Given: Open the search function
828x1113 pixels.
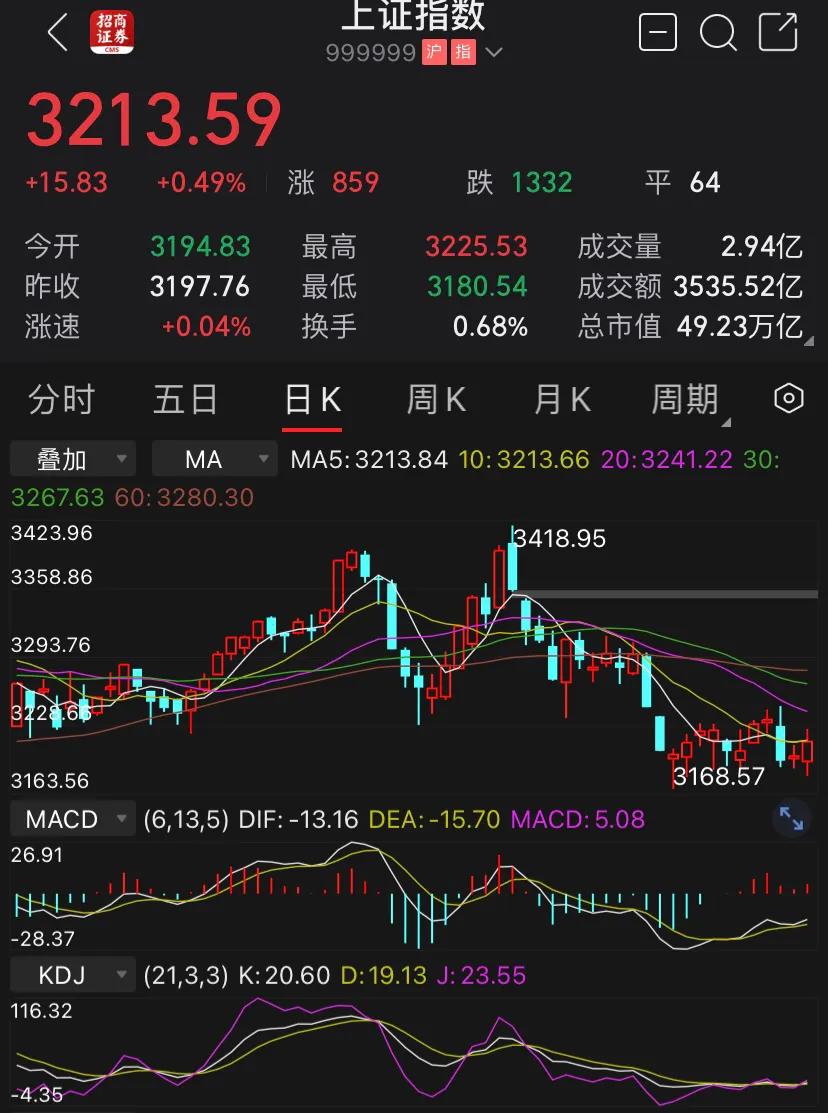Looking at the screenshot, I should [x=718, y=32].
